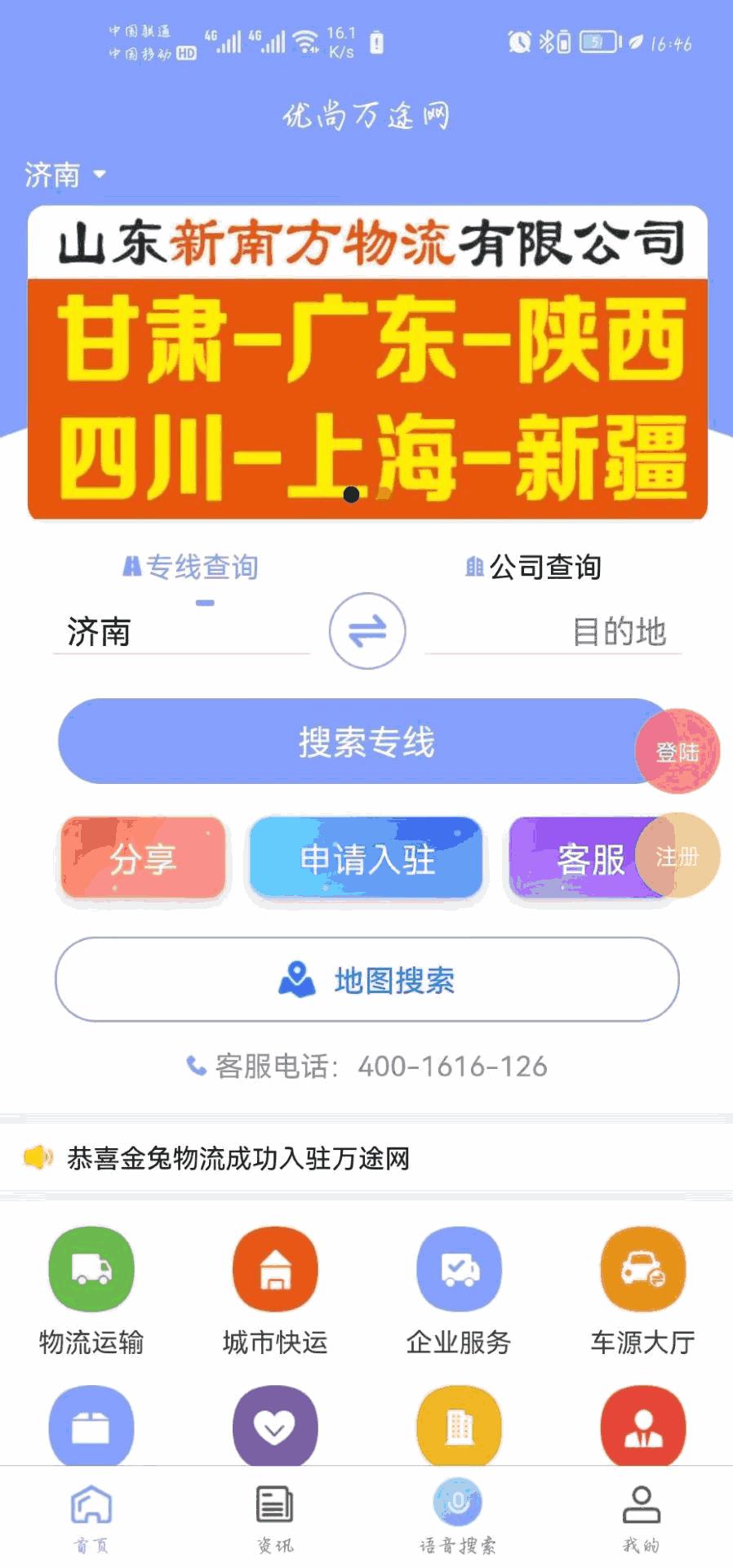Switch to 公司查询 tab

[534, 567]
